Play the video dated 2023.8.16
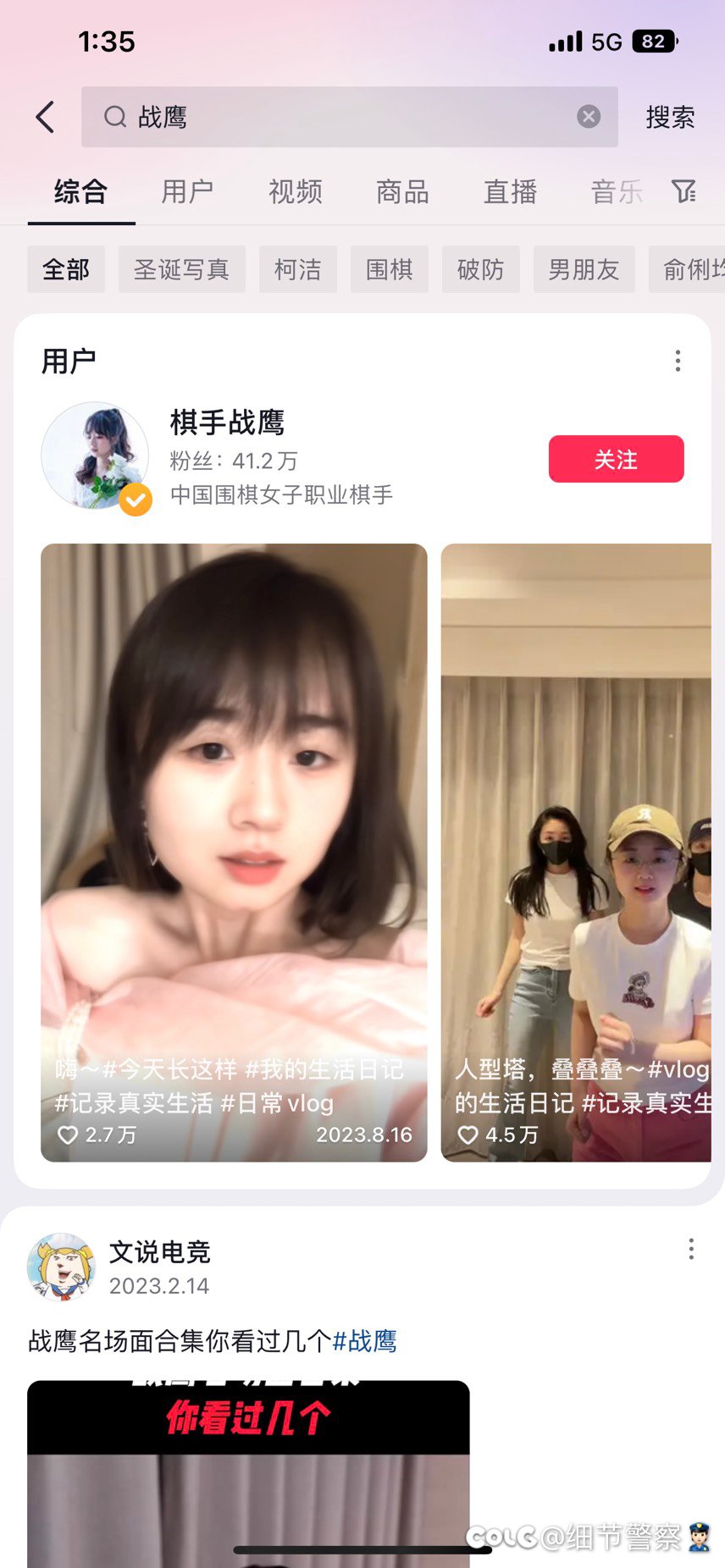This screenshot has width=725, height=1568. [x=234, y=852]
